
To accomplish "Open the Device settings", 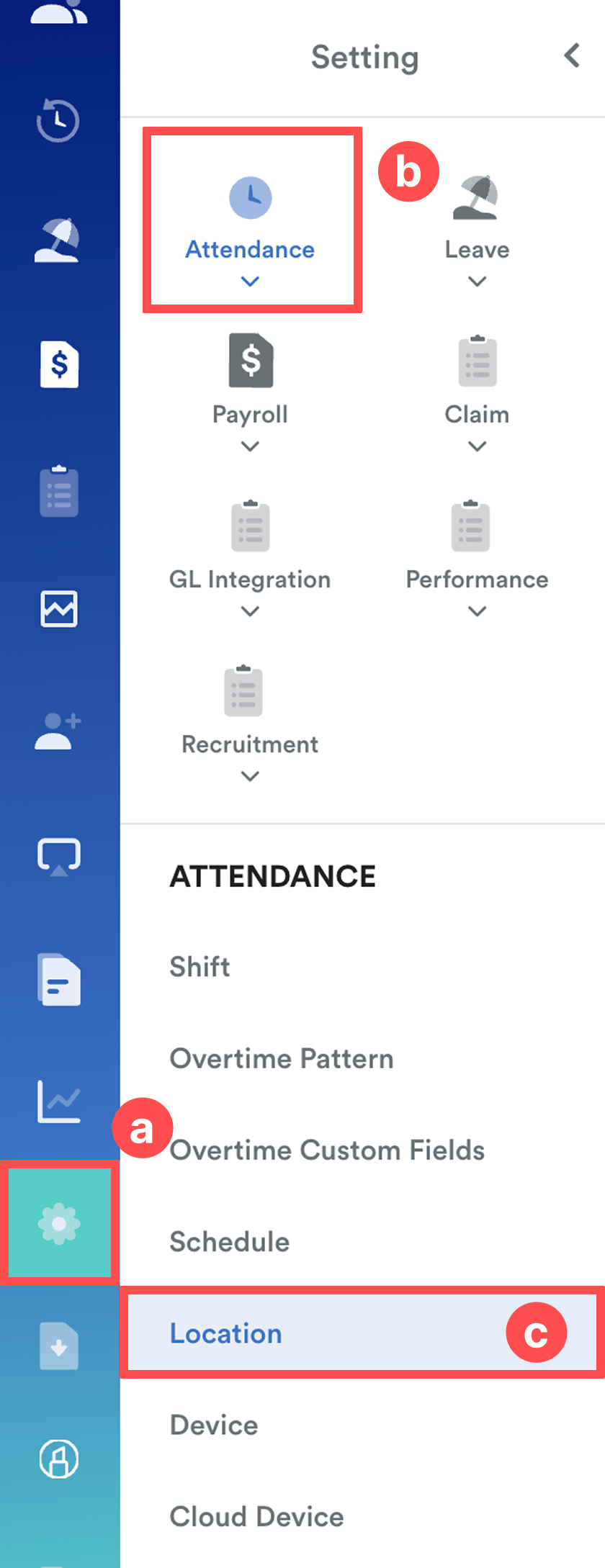I will [214, 1425].
